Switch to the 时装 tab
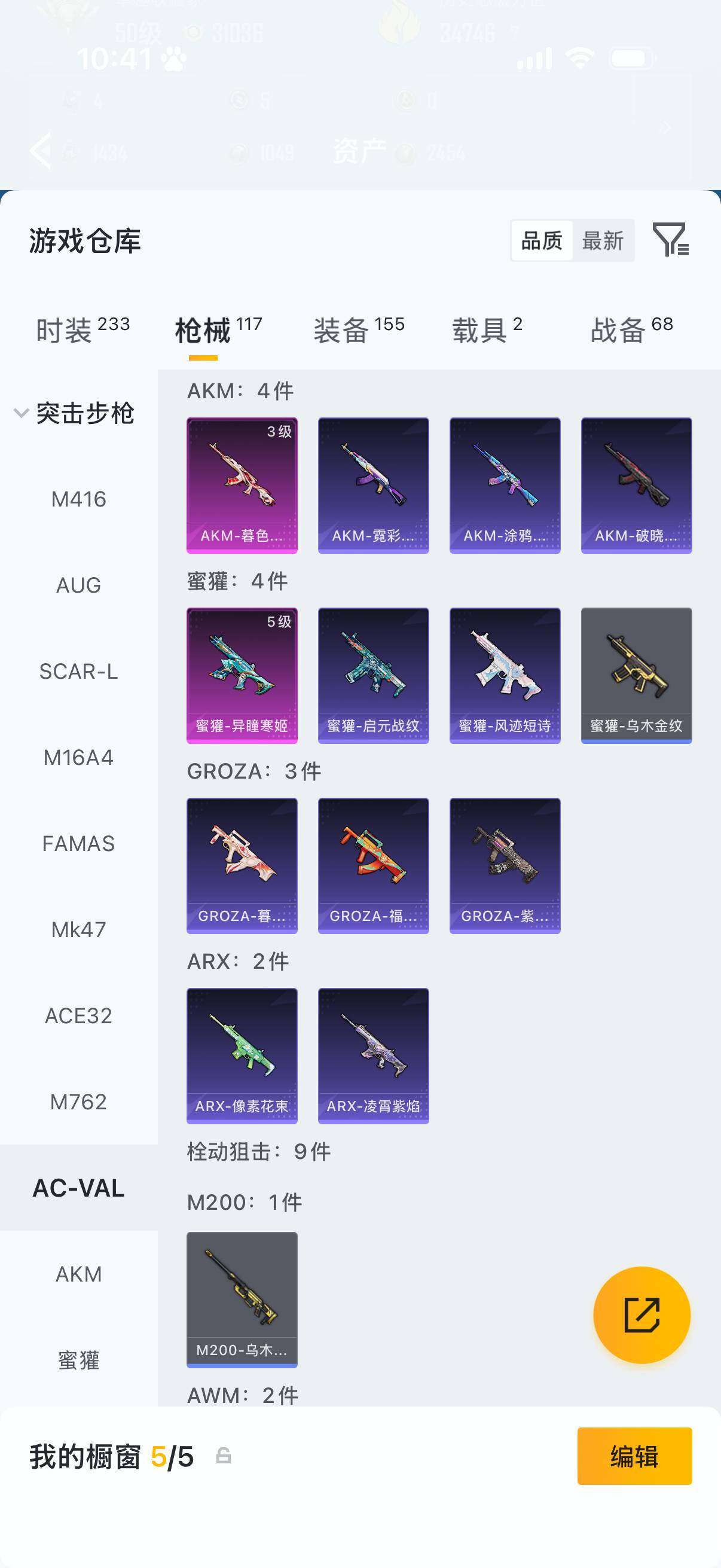 point(82,331)
